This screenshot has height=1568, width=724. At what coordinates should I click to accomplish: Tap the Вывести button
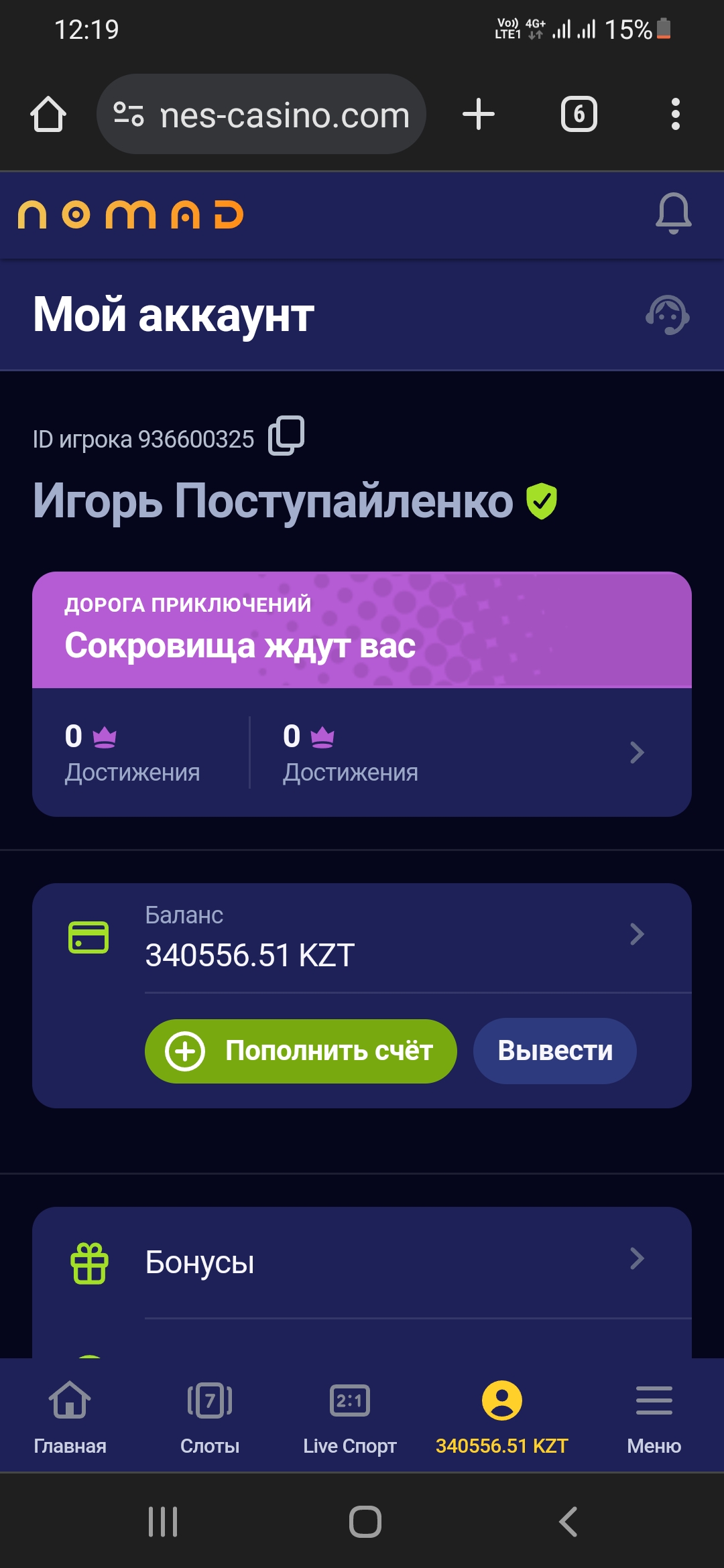555,1051
